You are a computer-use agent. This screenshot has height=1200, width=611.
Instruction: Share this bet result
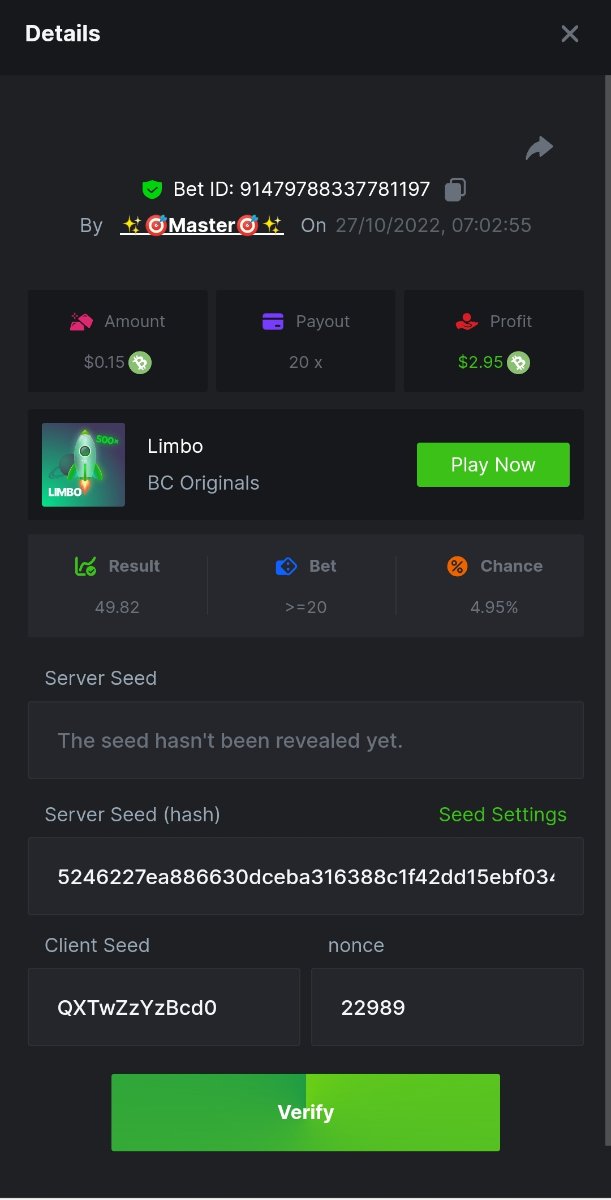pos(539,149)
